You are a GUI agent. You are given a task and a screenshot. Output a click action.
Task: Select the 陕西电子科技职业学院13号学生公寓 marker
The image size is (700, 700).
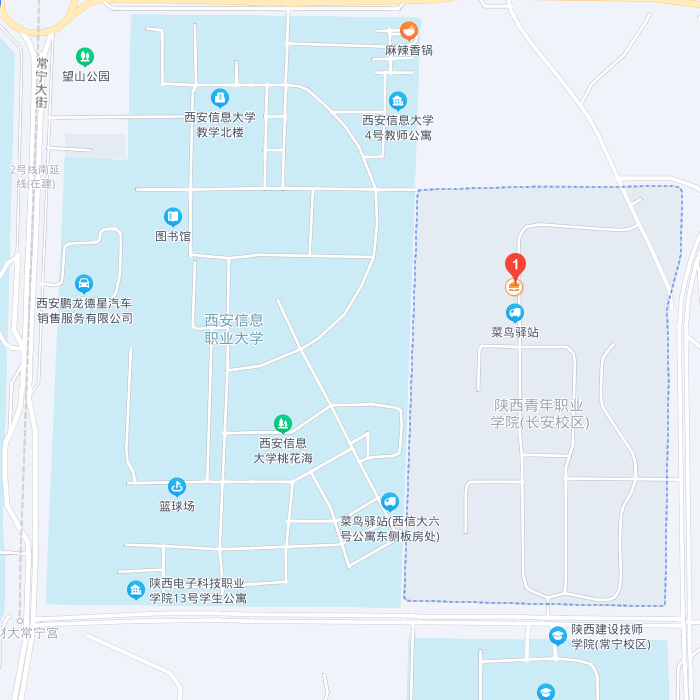point(136,590)
